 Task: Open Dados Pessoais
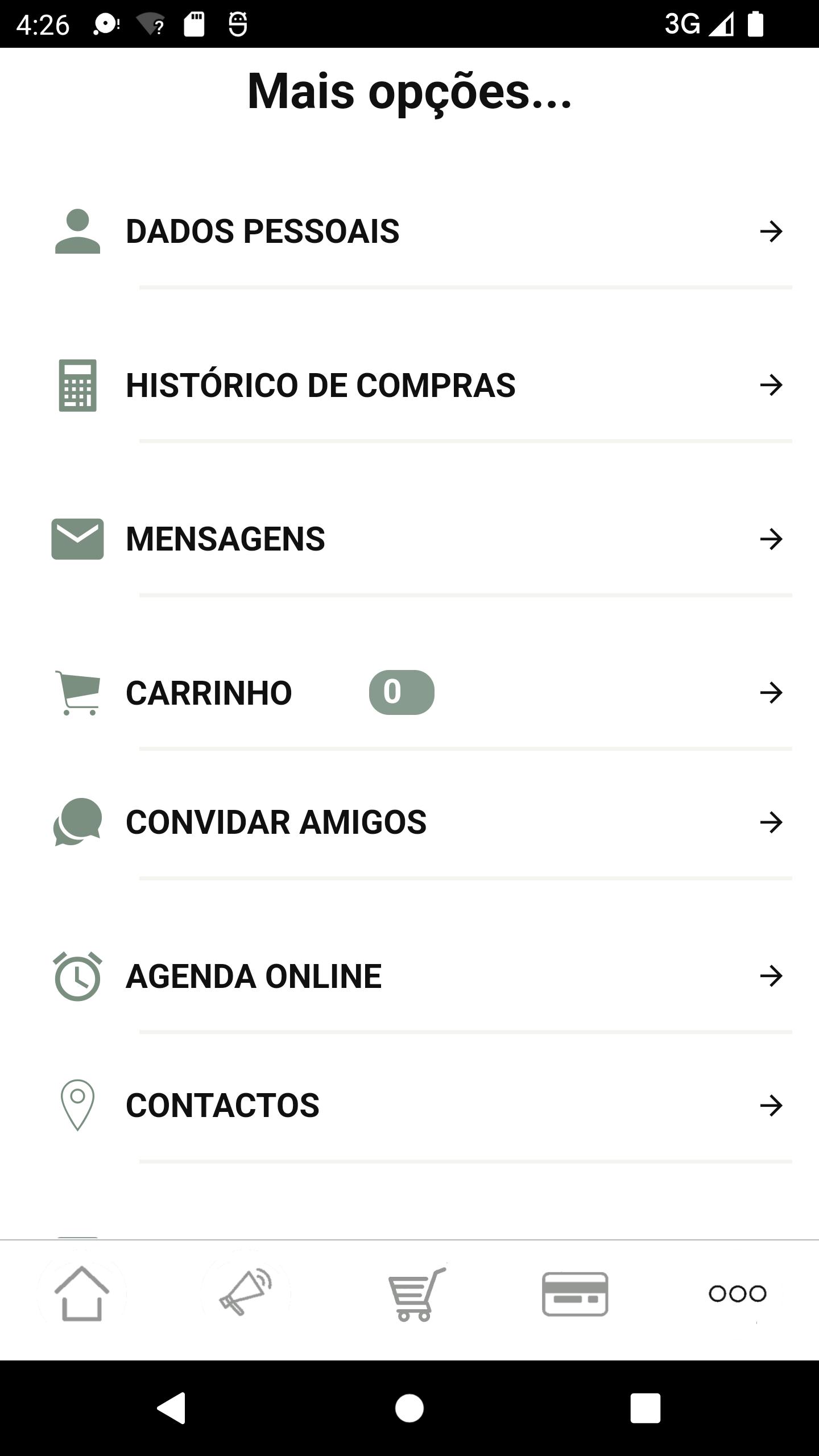(409, 231)
